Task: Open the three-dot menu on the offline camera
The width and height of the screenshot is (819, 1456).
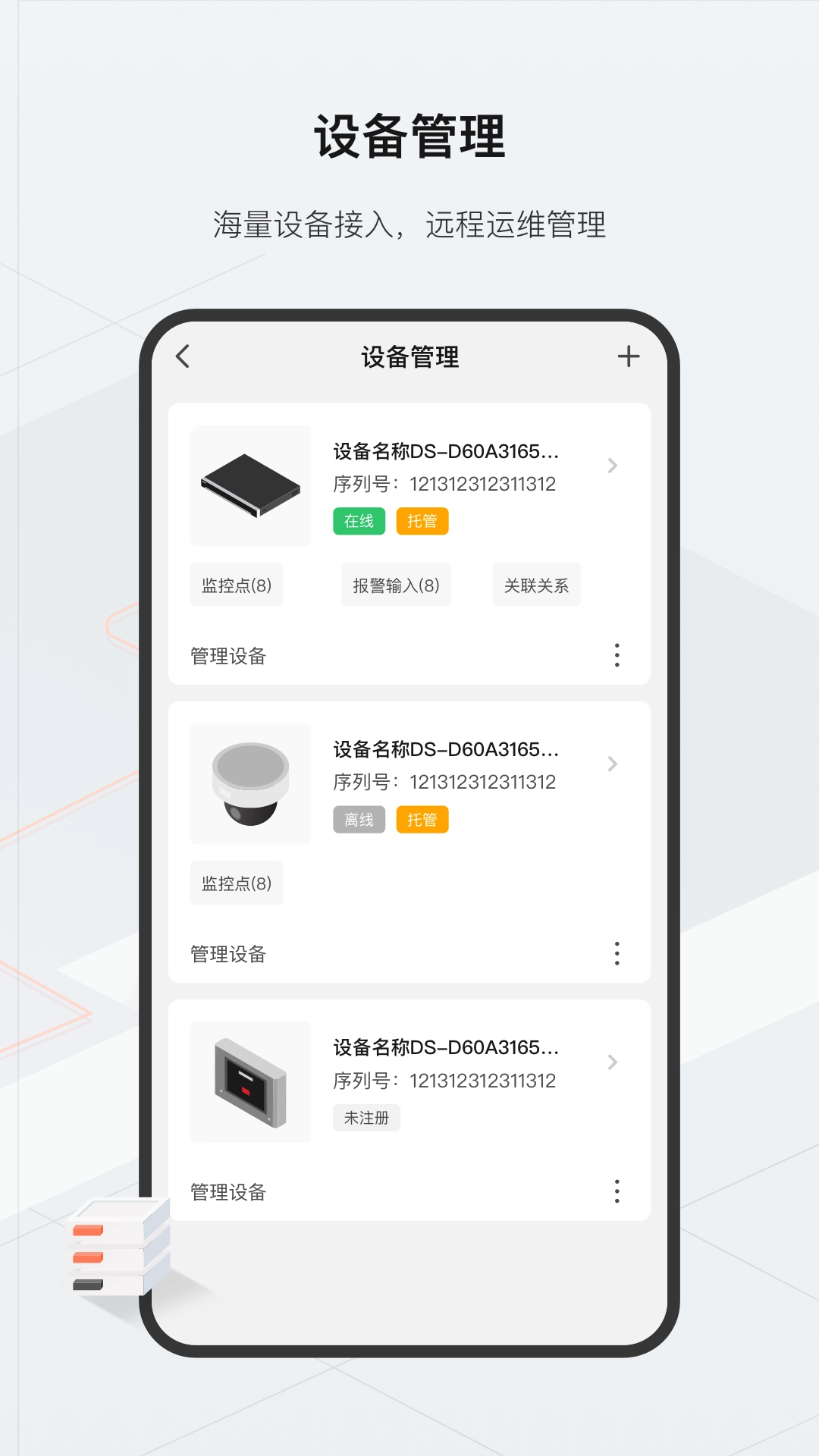Action: [x=617, y=955]
